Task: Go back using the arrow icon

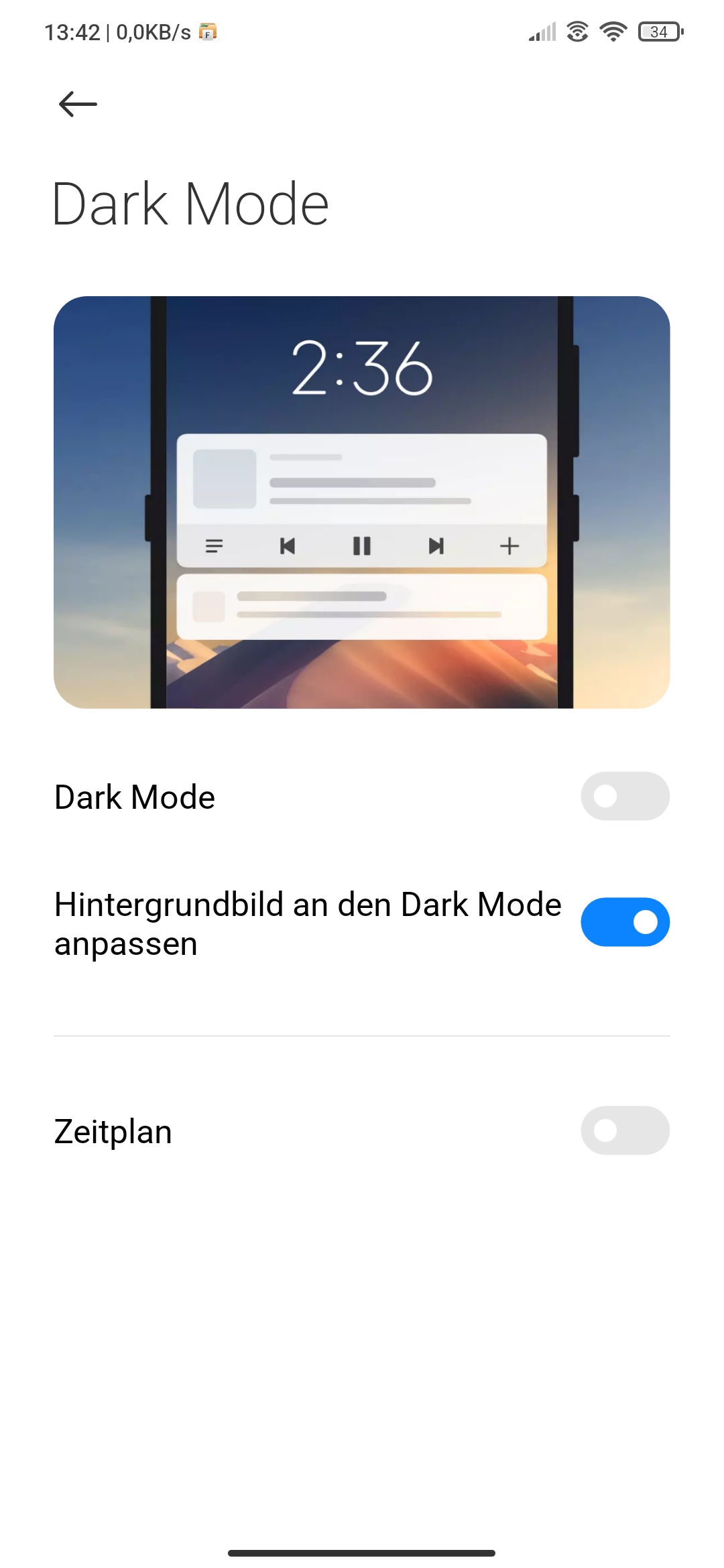Action: click(78, 105)
